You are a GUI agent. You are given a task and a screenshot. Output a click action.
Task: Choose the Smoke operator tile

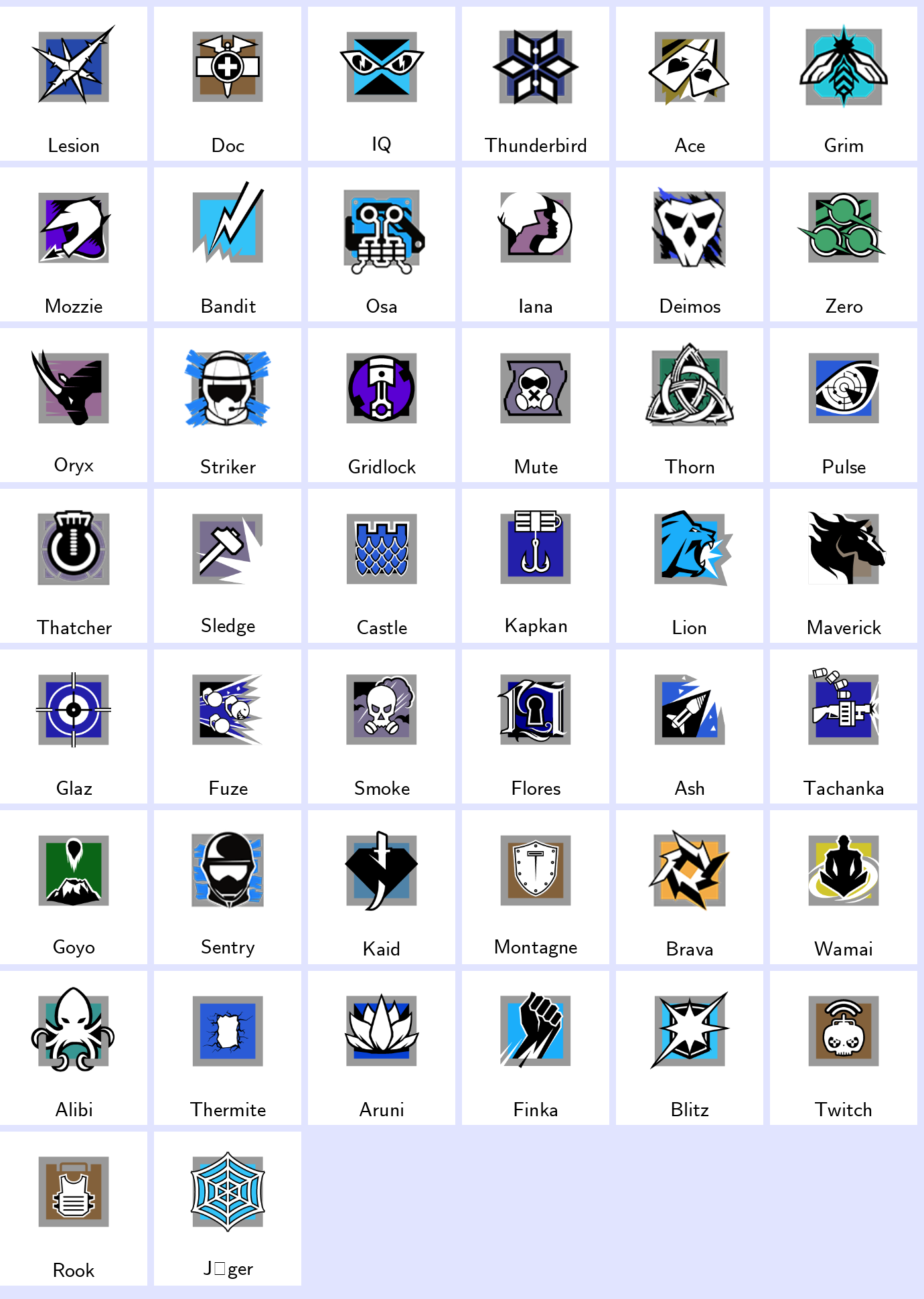382,727
